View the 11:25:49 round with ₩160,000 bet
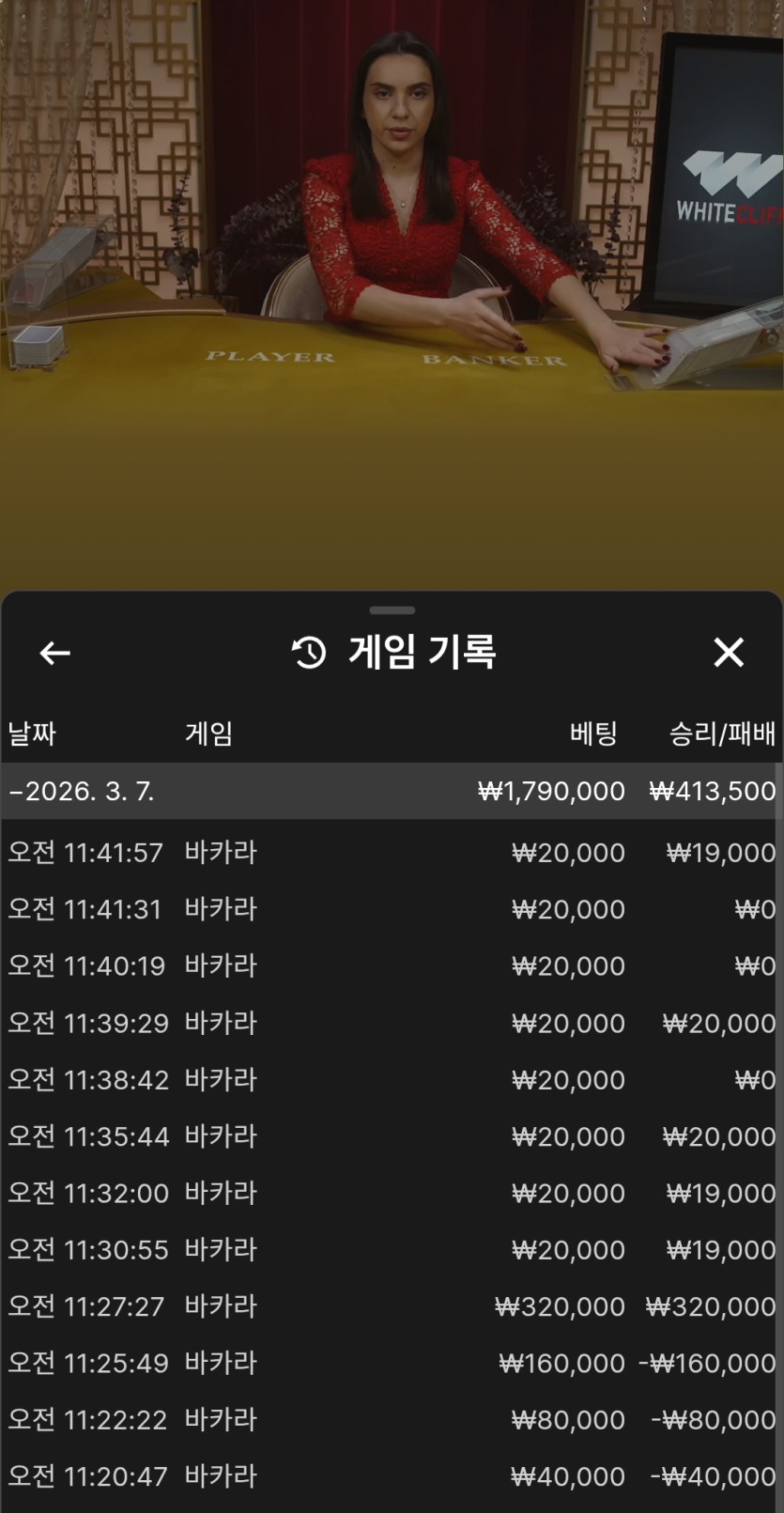This screenshot has height=1513, width=784. coord(391,1363)
